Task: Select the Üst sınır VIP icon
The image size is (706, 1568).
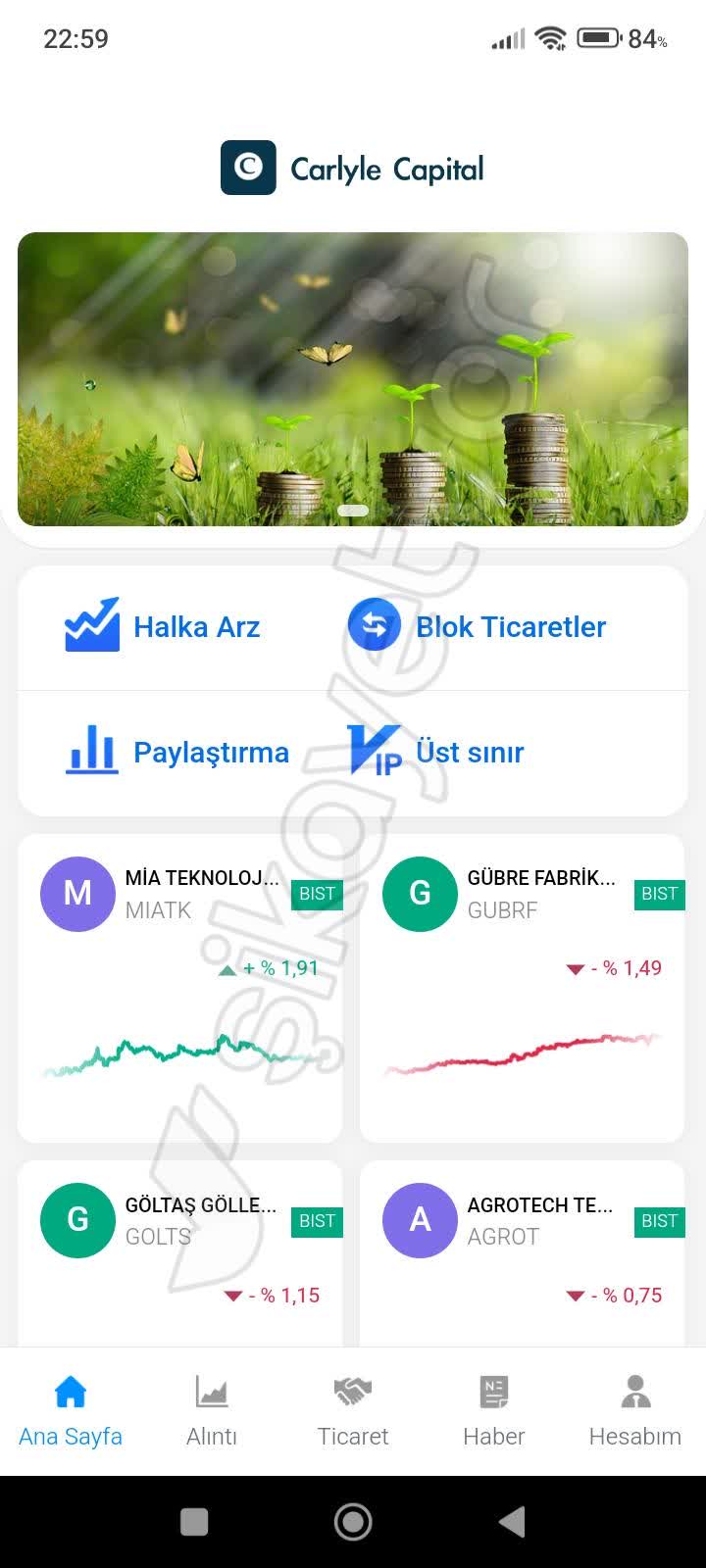Action: pos(373,751)
